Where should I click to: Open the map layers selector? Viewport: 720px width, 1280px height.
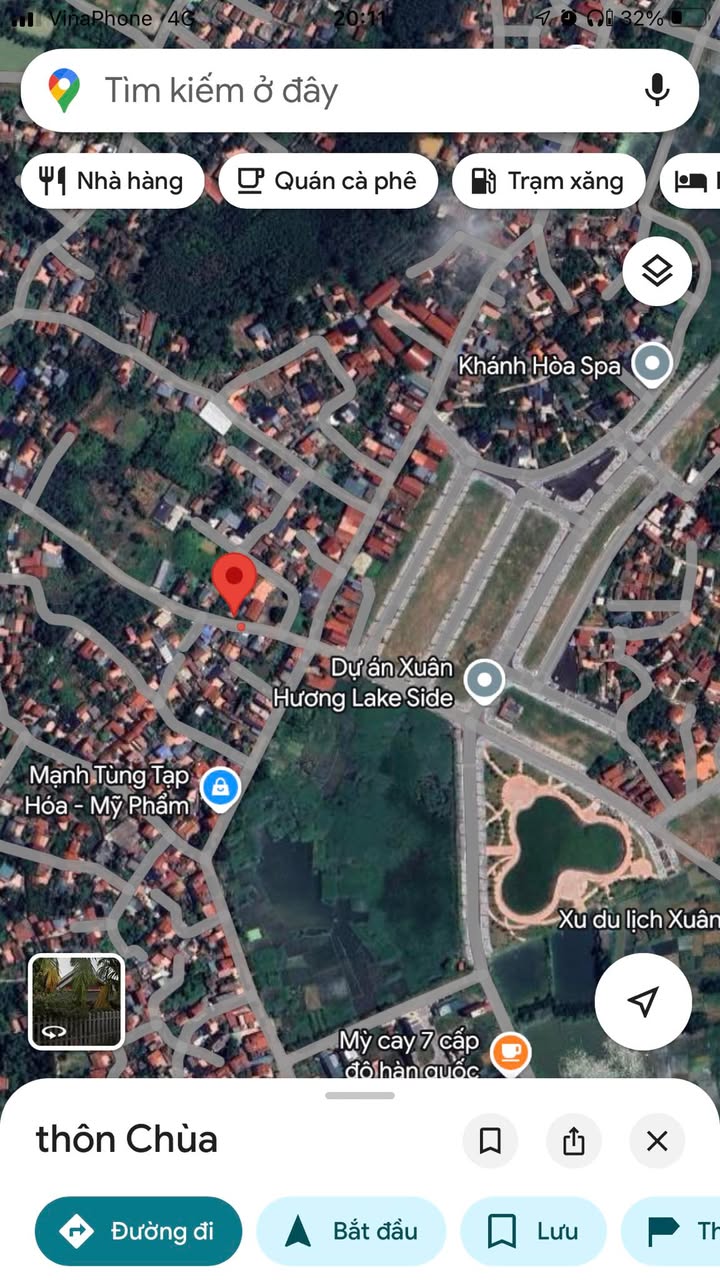(657, 271)
